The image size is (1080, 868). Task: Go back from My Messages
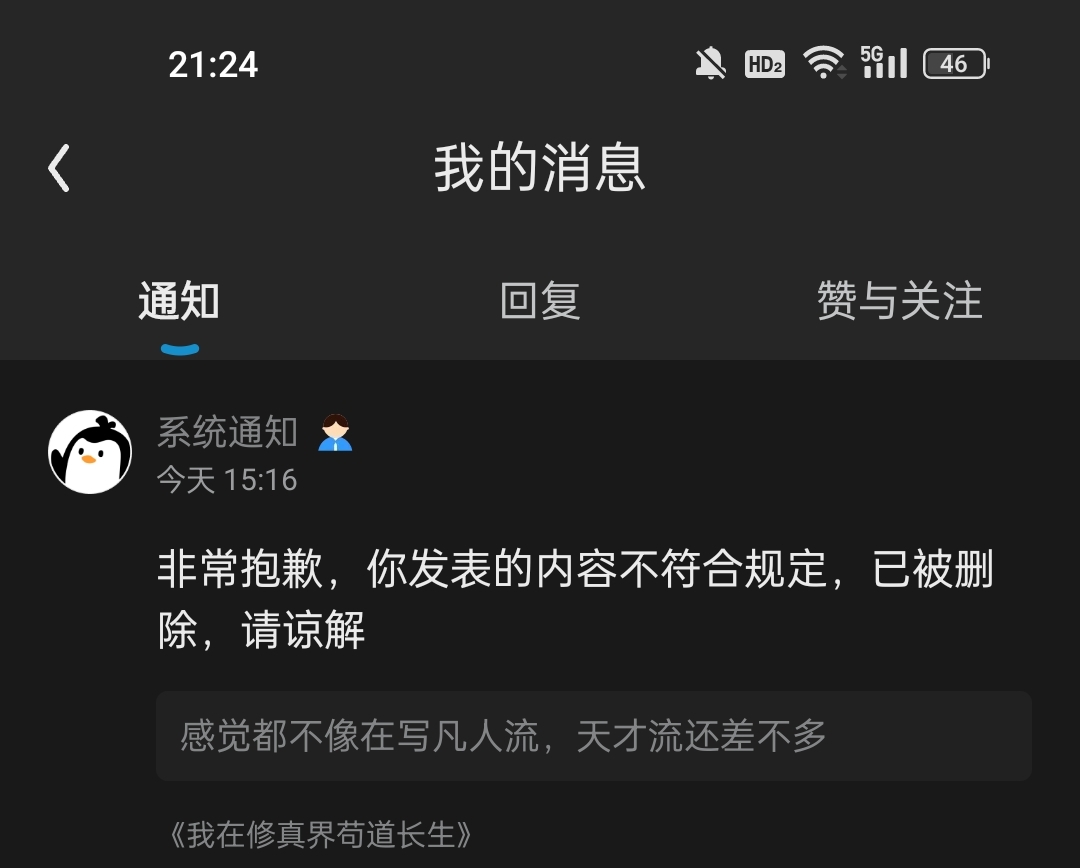click(59, 167)
